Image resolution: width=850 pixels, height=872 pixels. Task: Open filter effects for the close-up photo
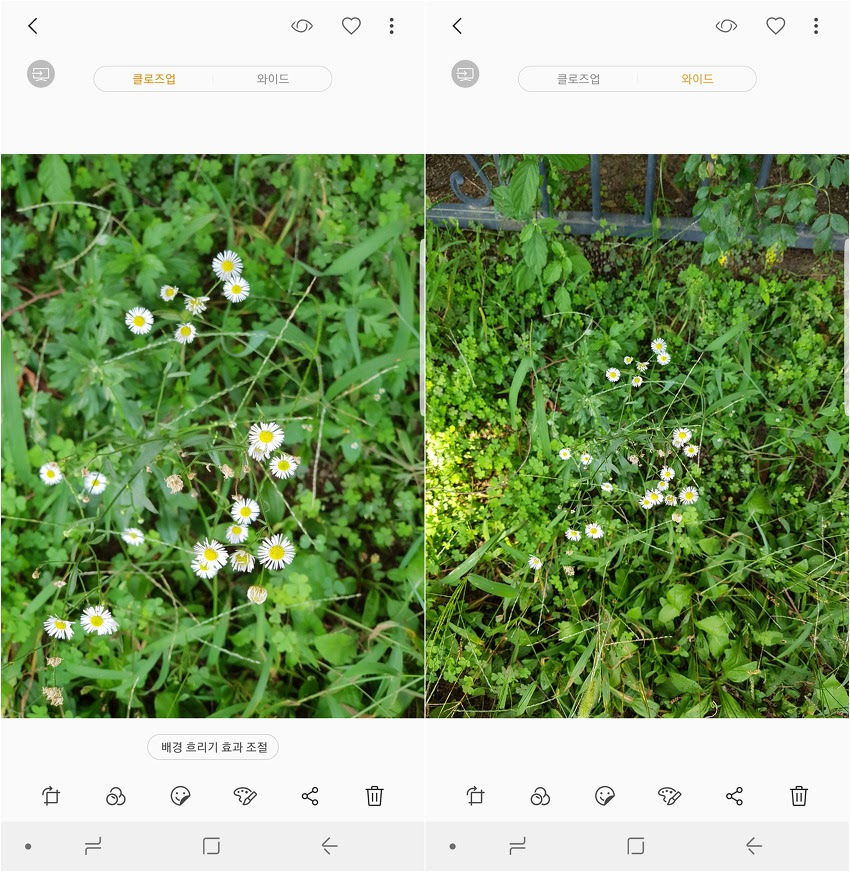[x=116, y=796]
